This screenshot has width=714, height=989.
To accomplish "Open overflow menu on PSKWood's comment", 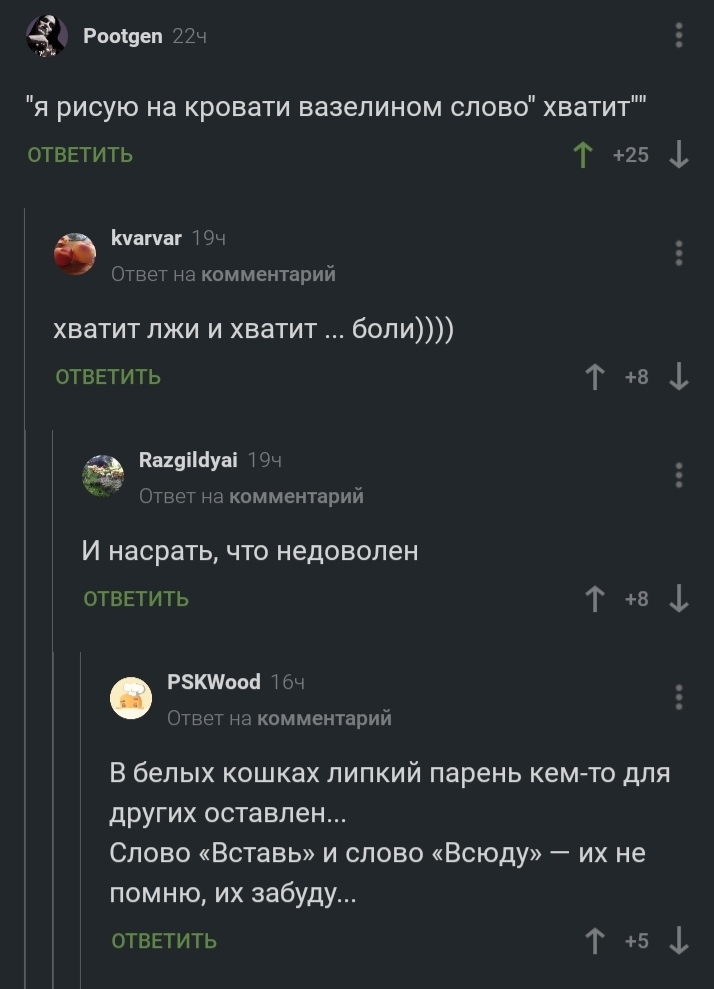I will click(679, 696).
